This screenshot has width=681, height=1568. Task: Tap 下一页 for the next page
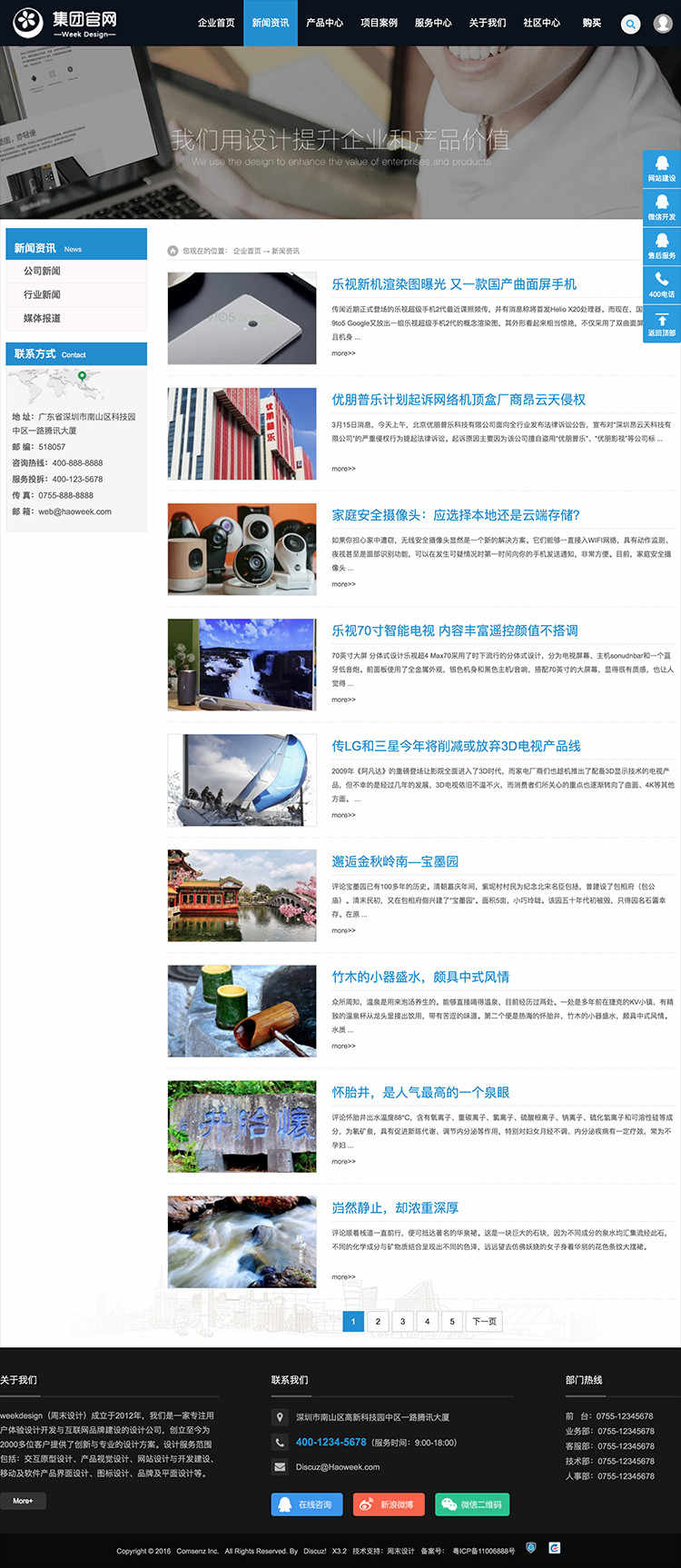tap(484, 1321)
